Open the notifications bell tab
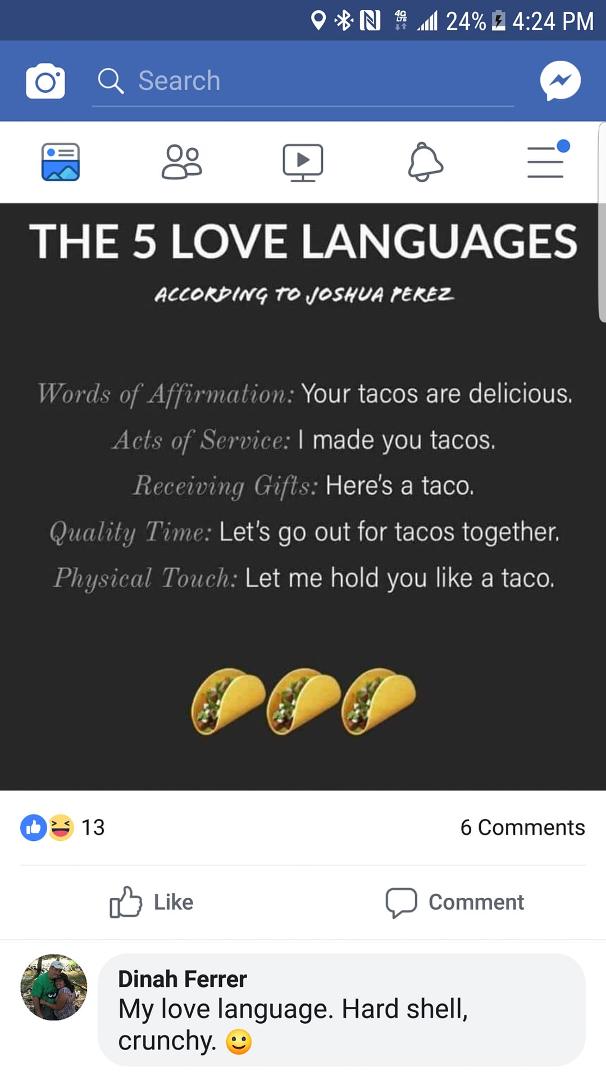Viewport: 606px width, 1080px height. [x=425, y=162]
